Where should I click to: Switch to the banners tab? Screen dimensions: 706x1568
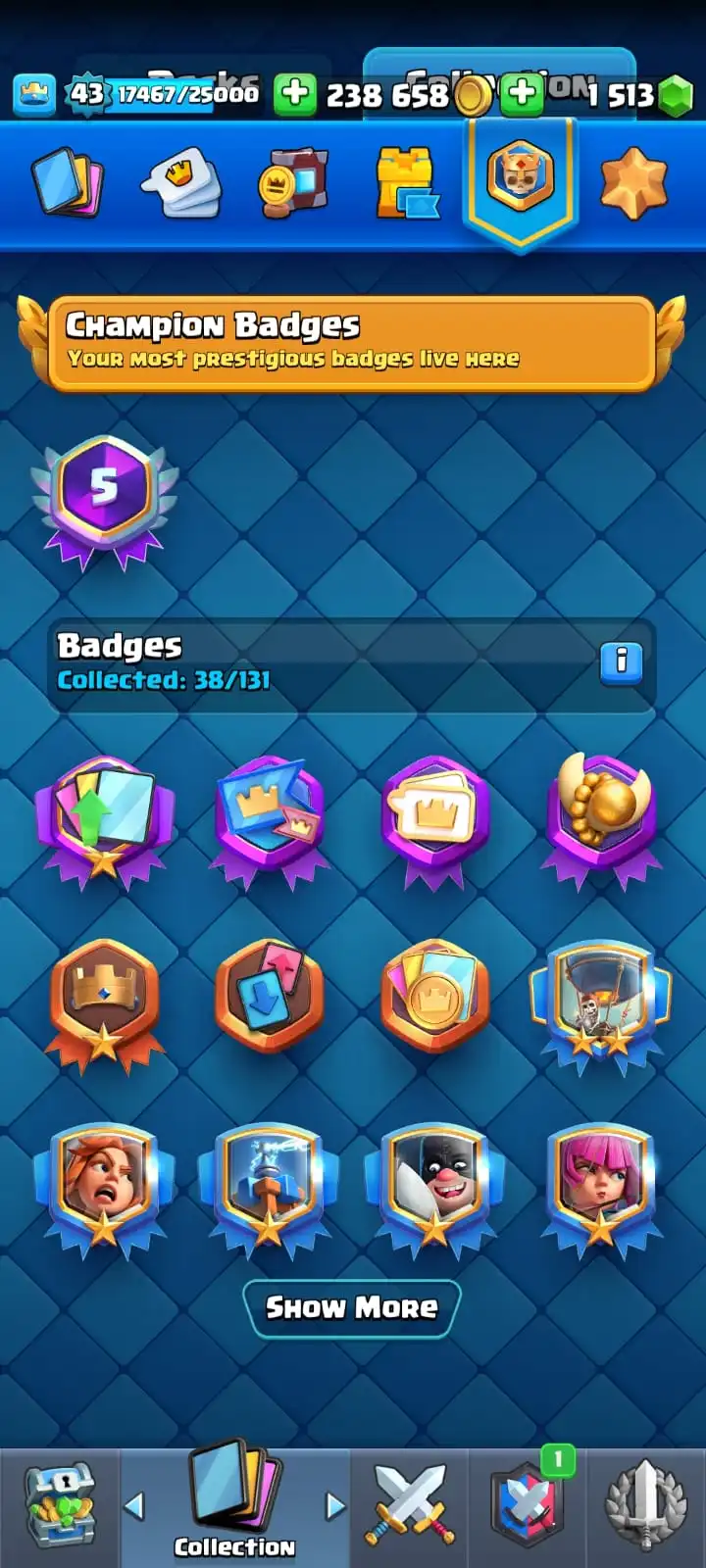[293, 181]
